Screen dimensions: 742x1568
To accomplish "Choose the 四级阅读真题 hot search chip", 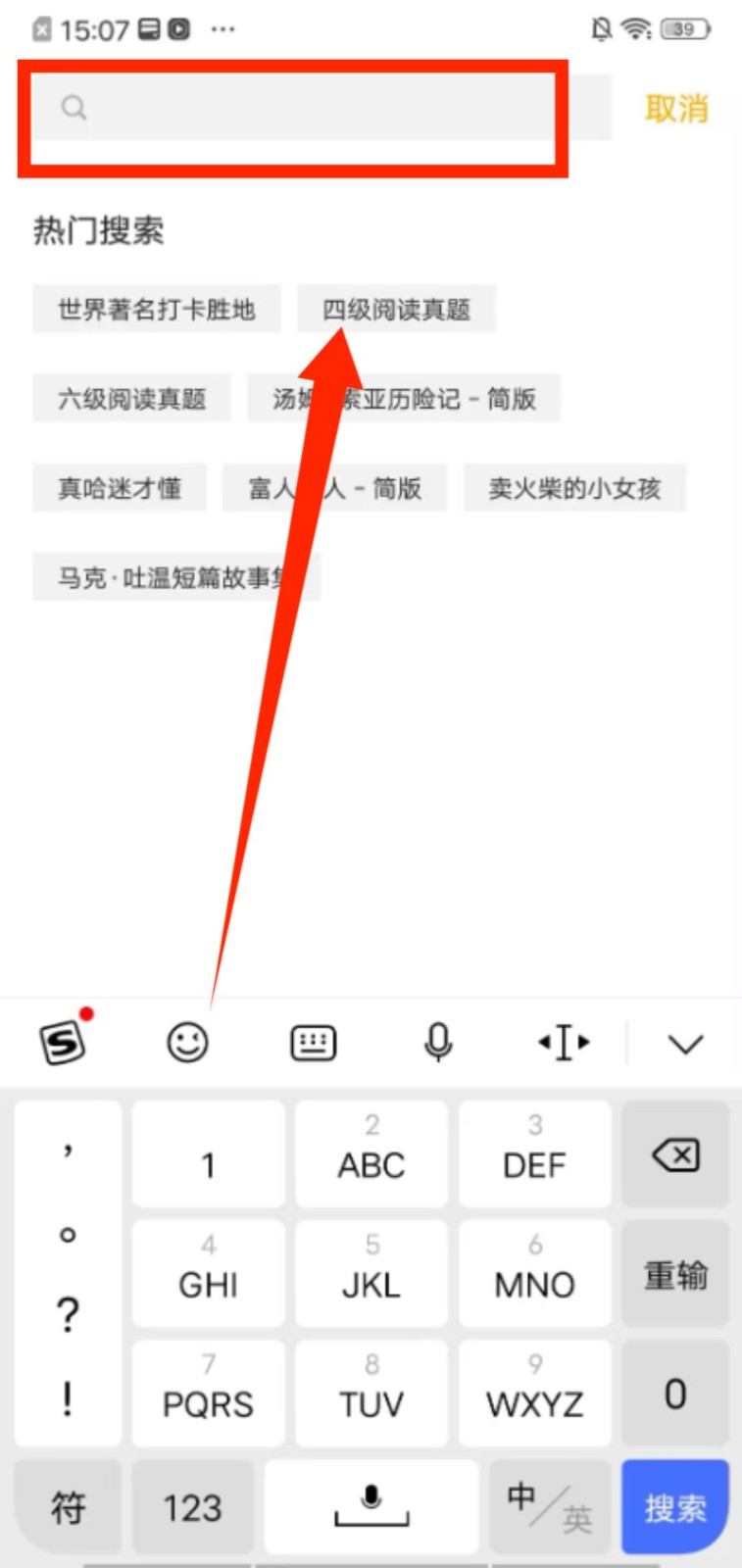I will [x=396, y=310].
